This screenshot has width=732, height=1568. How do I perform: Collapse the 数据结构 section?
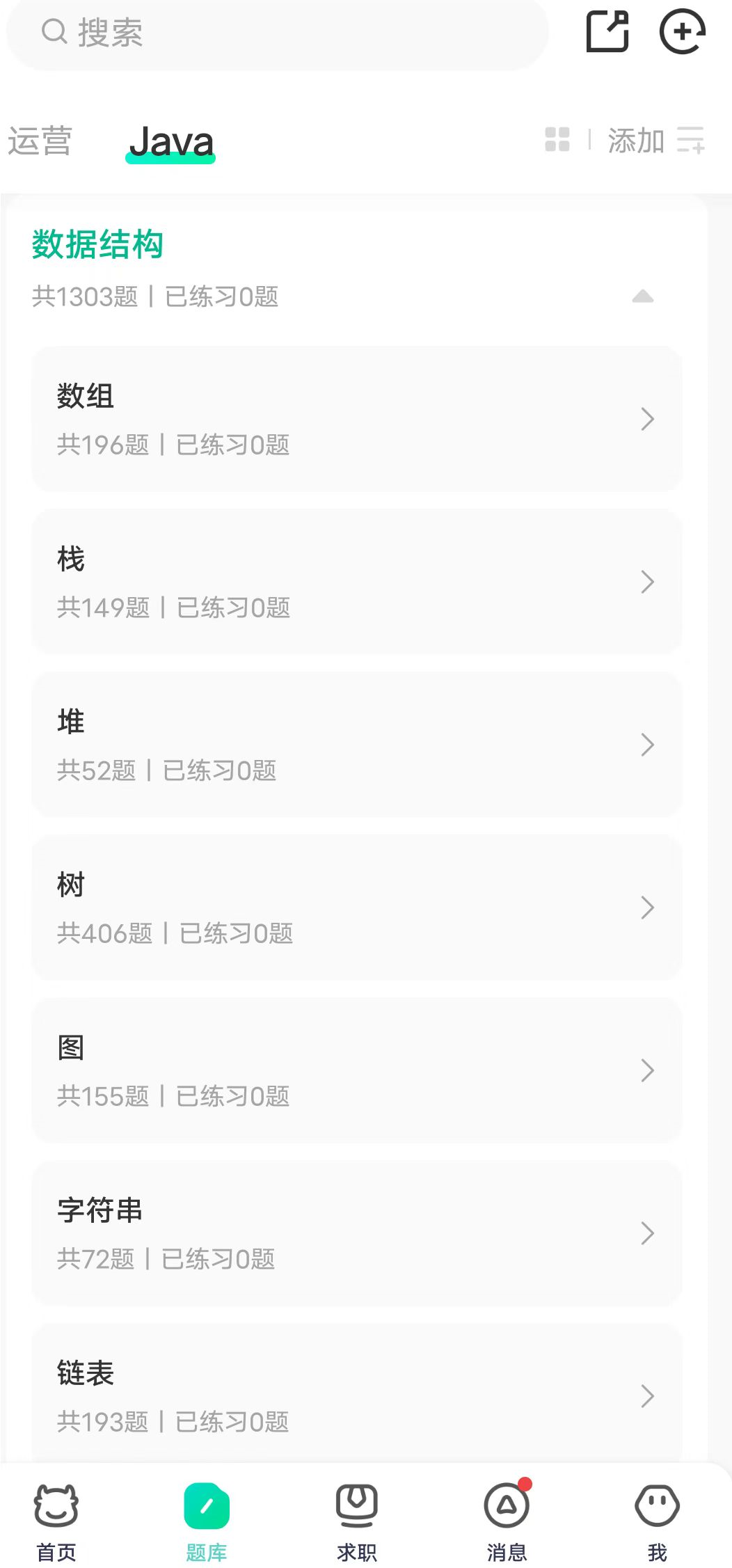point(642,297)
